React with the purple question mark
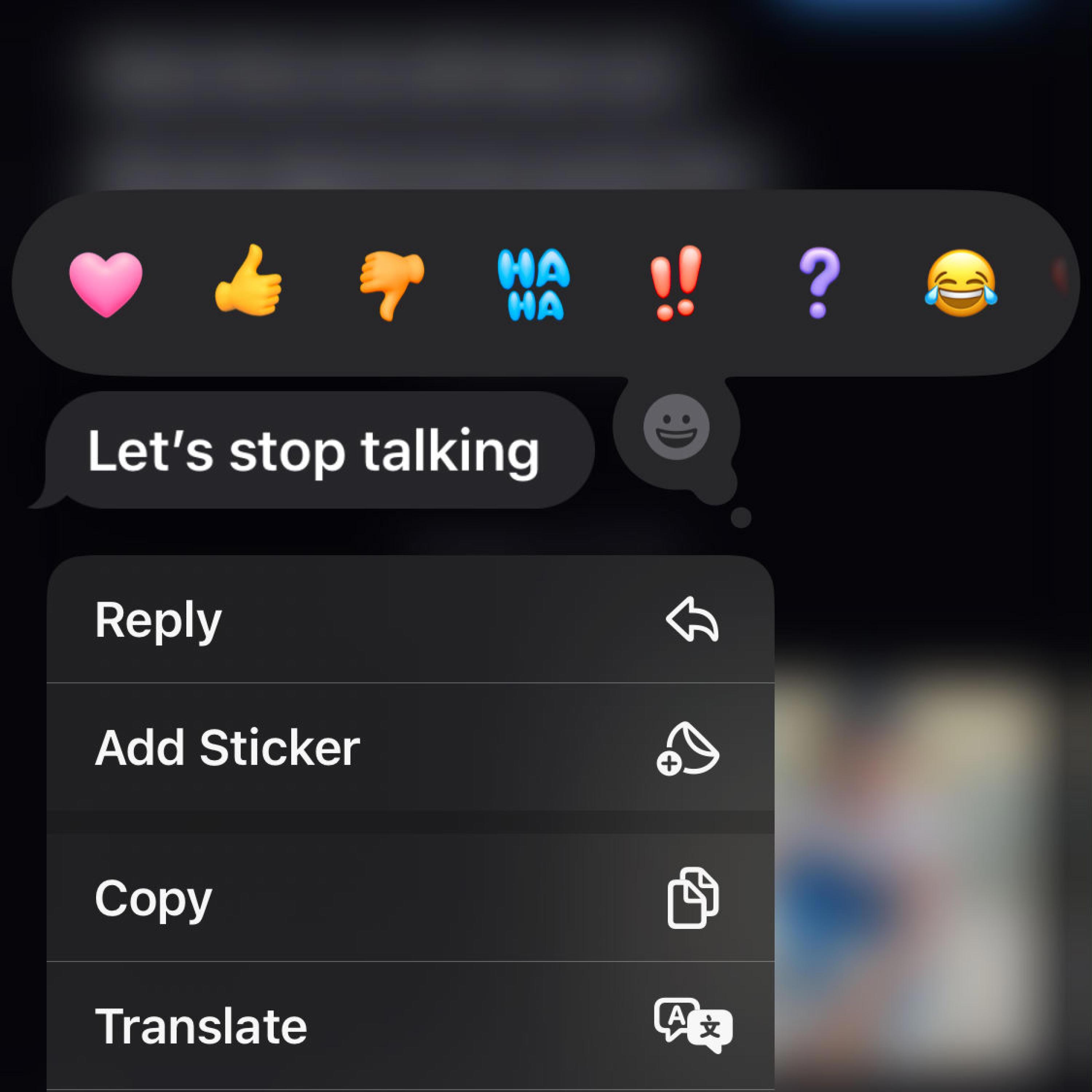 pos(819,282)
